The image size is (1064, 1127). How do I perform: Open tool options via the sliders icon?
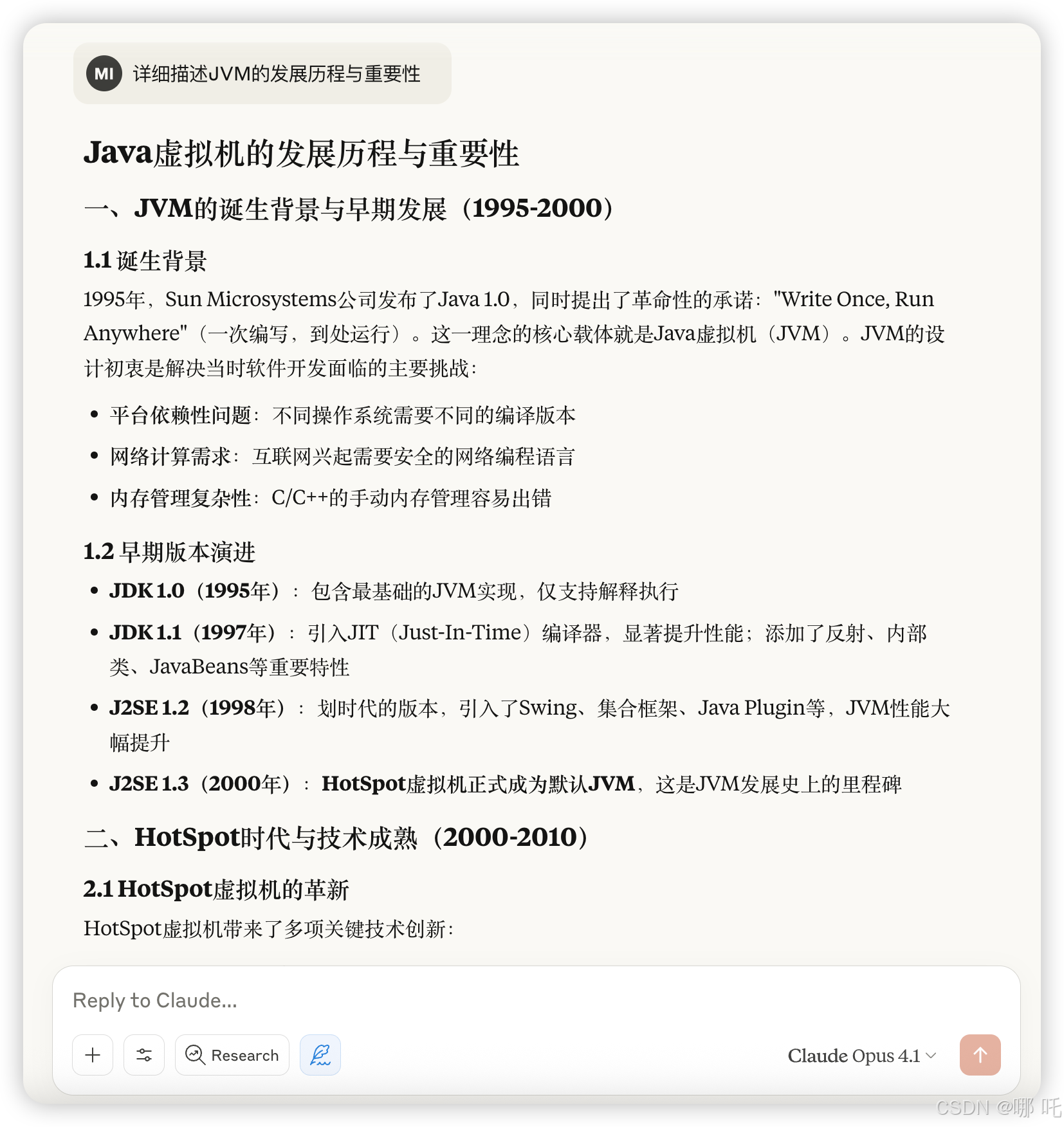point(143,1055)
